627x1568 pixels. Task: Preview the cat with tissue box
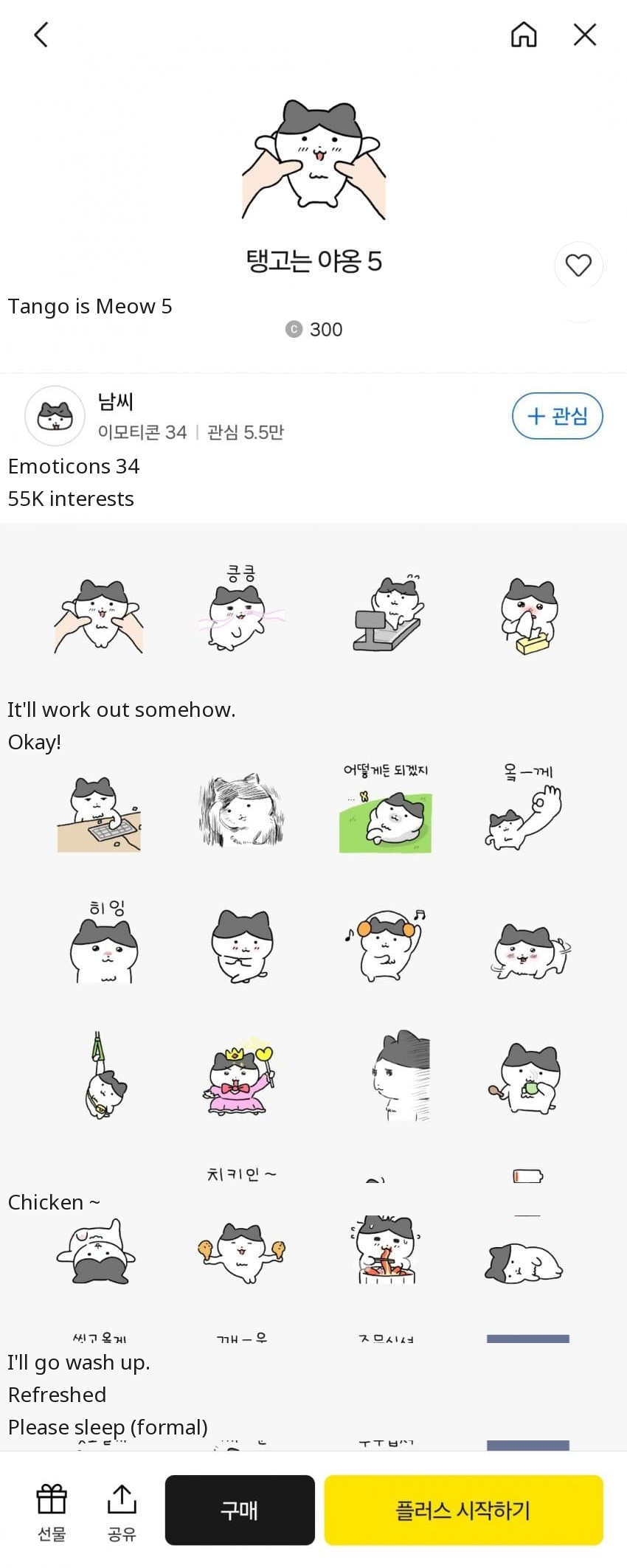(528, 617)
